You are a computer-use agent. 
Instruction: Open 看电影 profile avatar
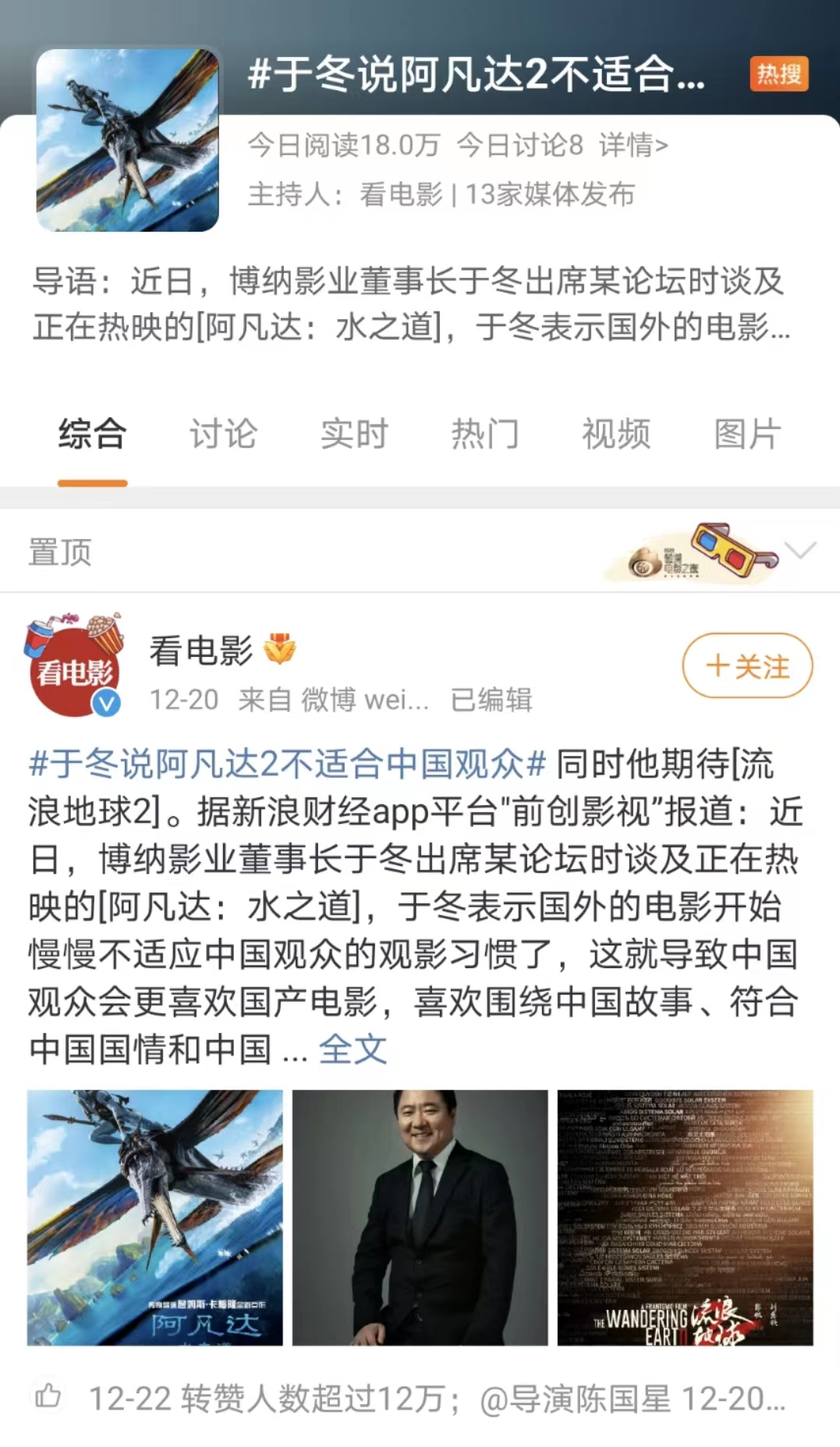[74, 667]
